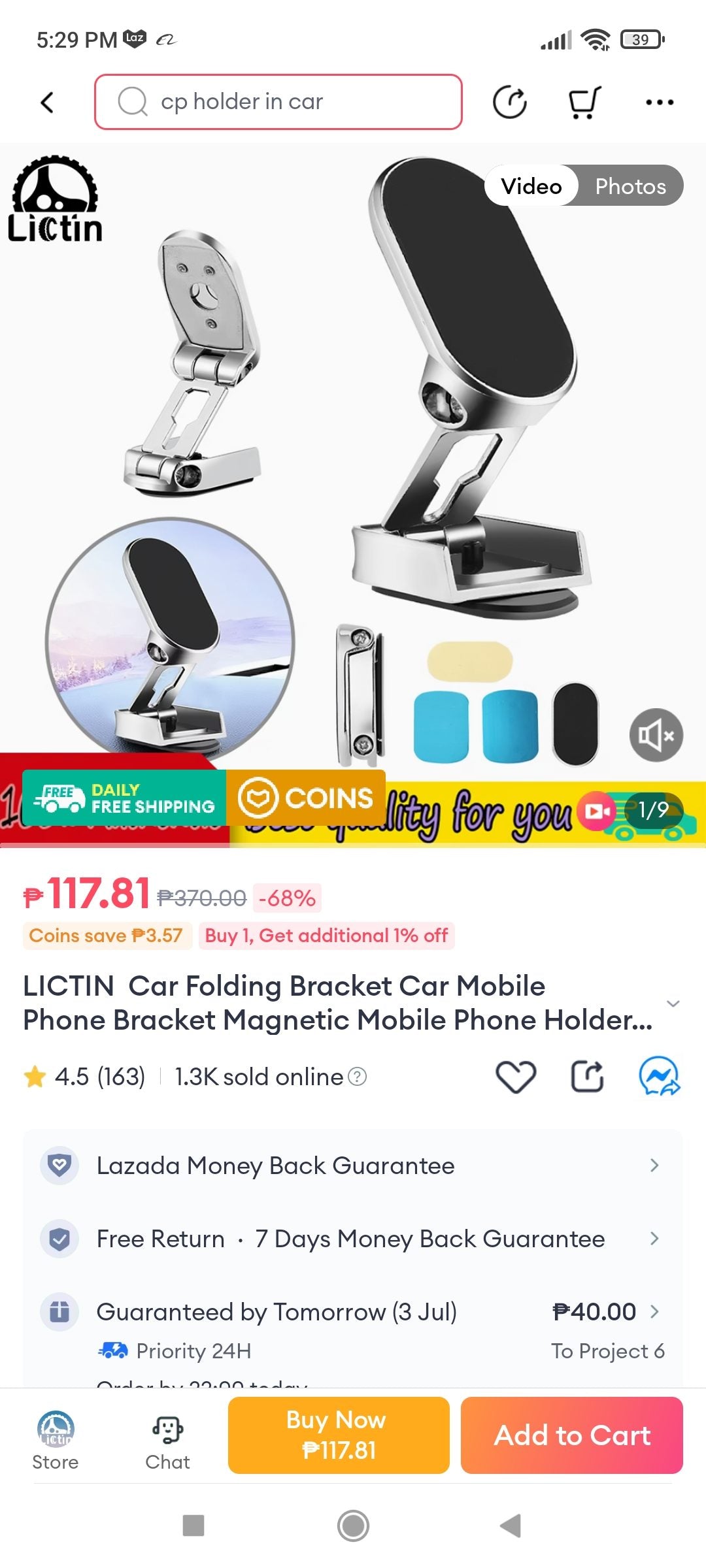The width and height of the screenshot is (706, 1568).
Task: Switch to the Photos tab
Action: pos(630,186)
